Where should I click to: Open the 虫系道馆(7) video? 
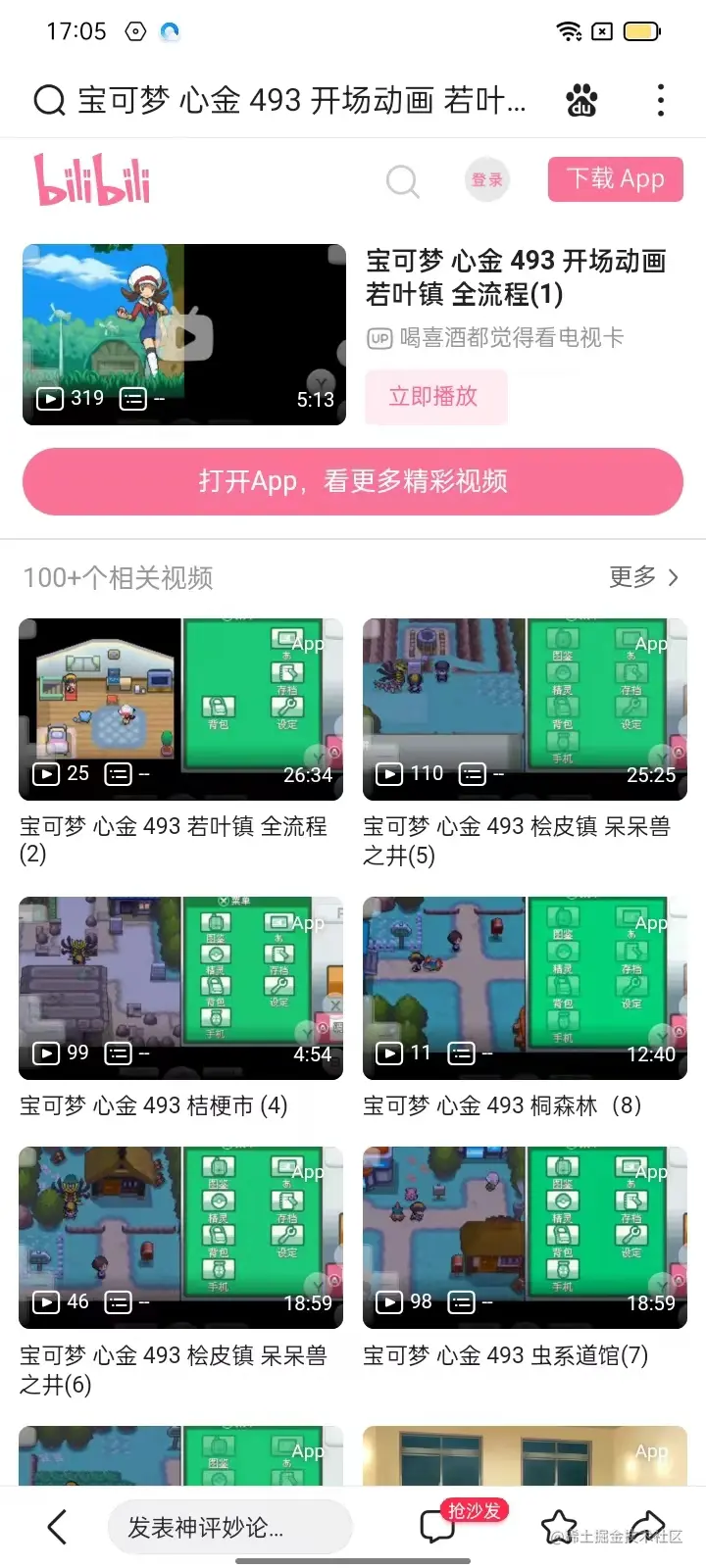pyautogui.click(x=525, y=1238)
